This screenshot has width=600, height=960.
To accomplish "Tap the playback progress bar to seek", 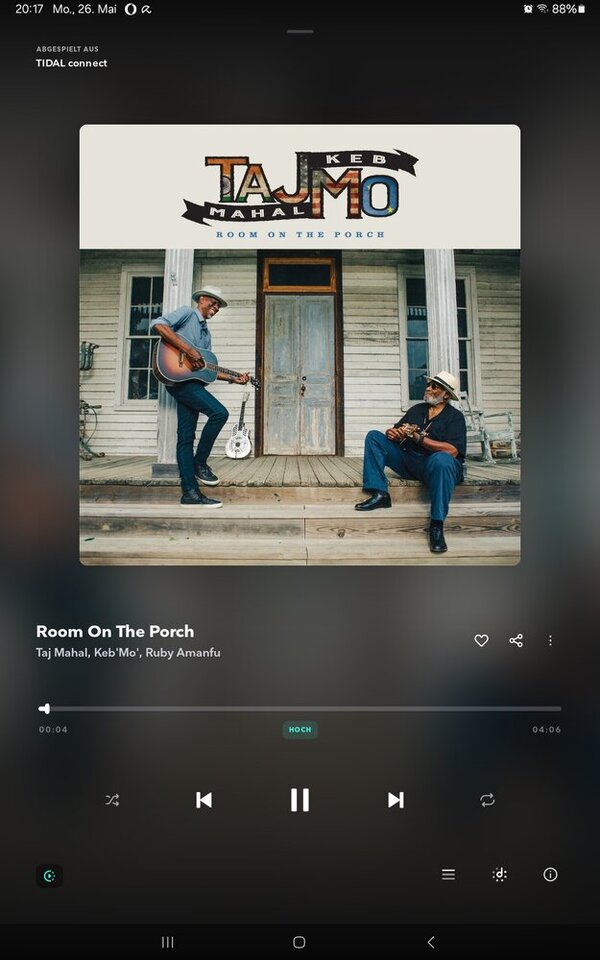I will pyautogui.click(x=300, y=709).
